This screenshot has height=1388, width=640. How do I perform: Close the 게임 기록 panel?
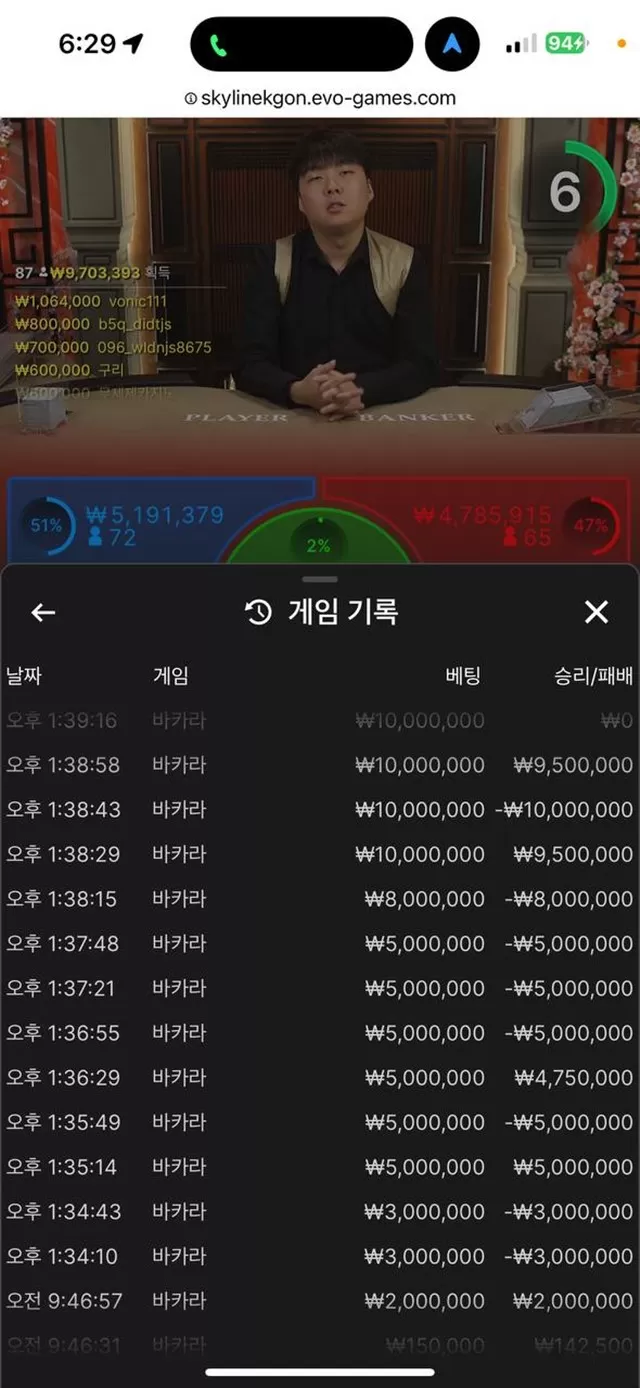[x=596, y=613]
